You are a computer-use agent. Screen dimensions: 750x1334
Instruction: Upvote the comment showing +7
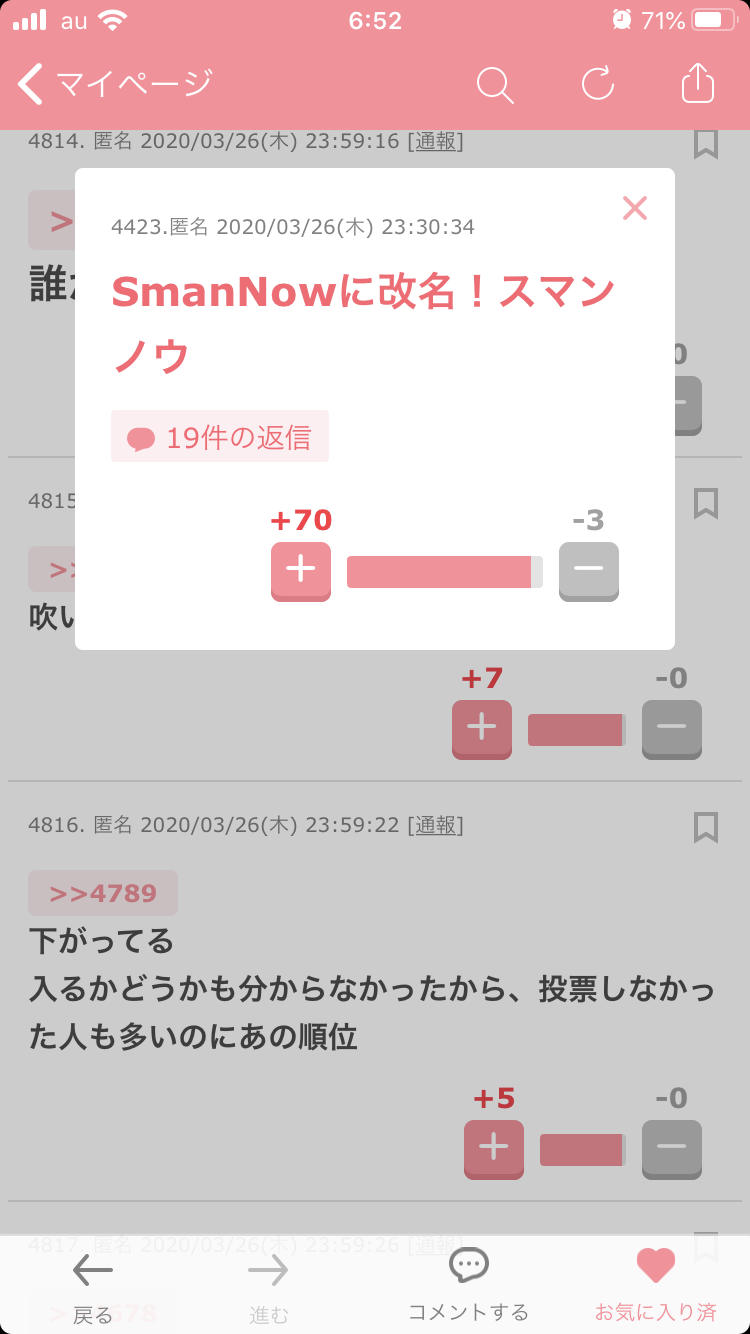pyautogui.click(x=482, y=728)
